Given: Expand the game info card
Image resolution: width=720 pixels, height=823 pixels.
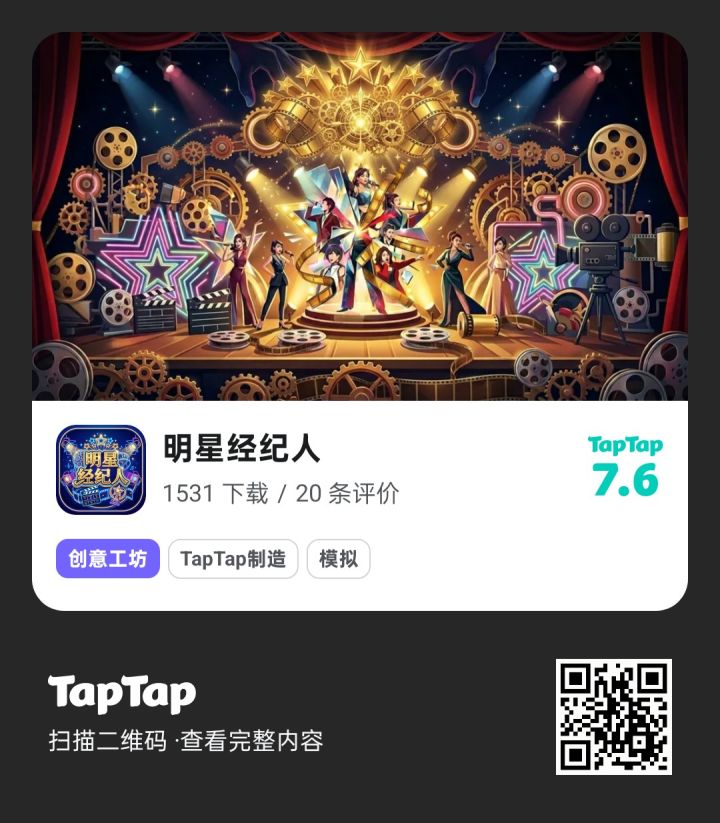Looking at the screenshot, I should pyautogui.click(x=360, y=500).
